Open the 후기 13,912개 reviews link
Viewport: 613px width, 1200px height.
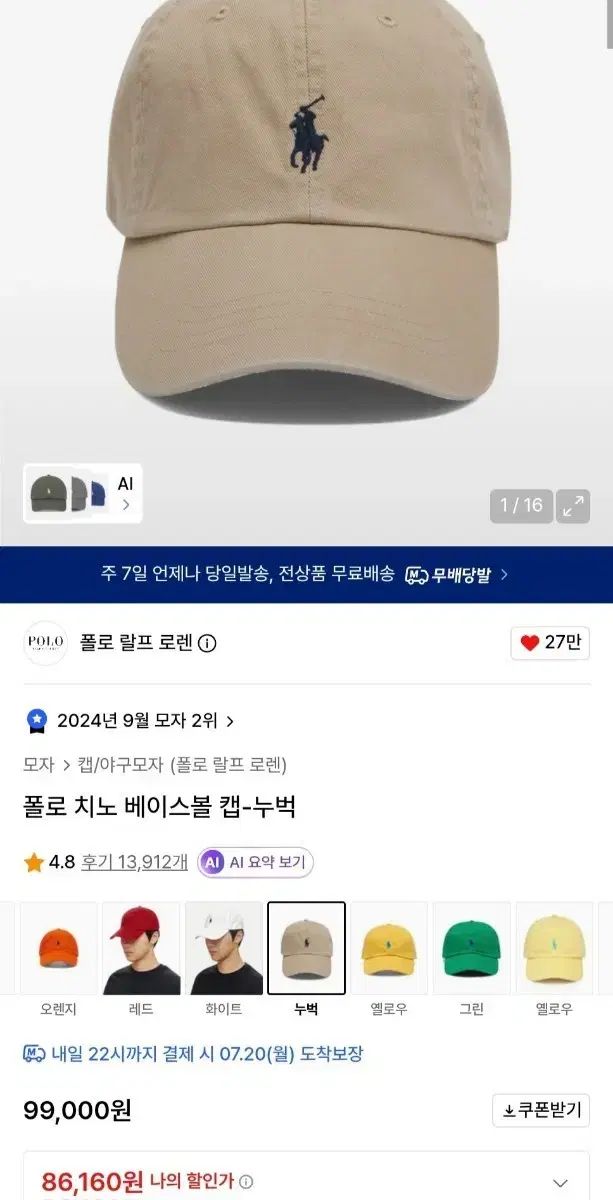pyautogui.click(x=134, y=862)
